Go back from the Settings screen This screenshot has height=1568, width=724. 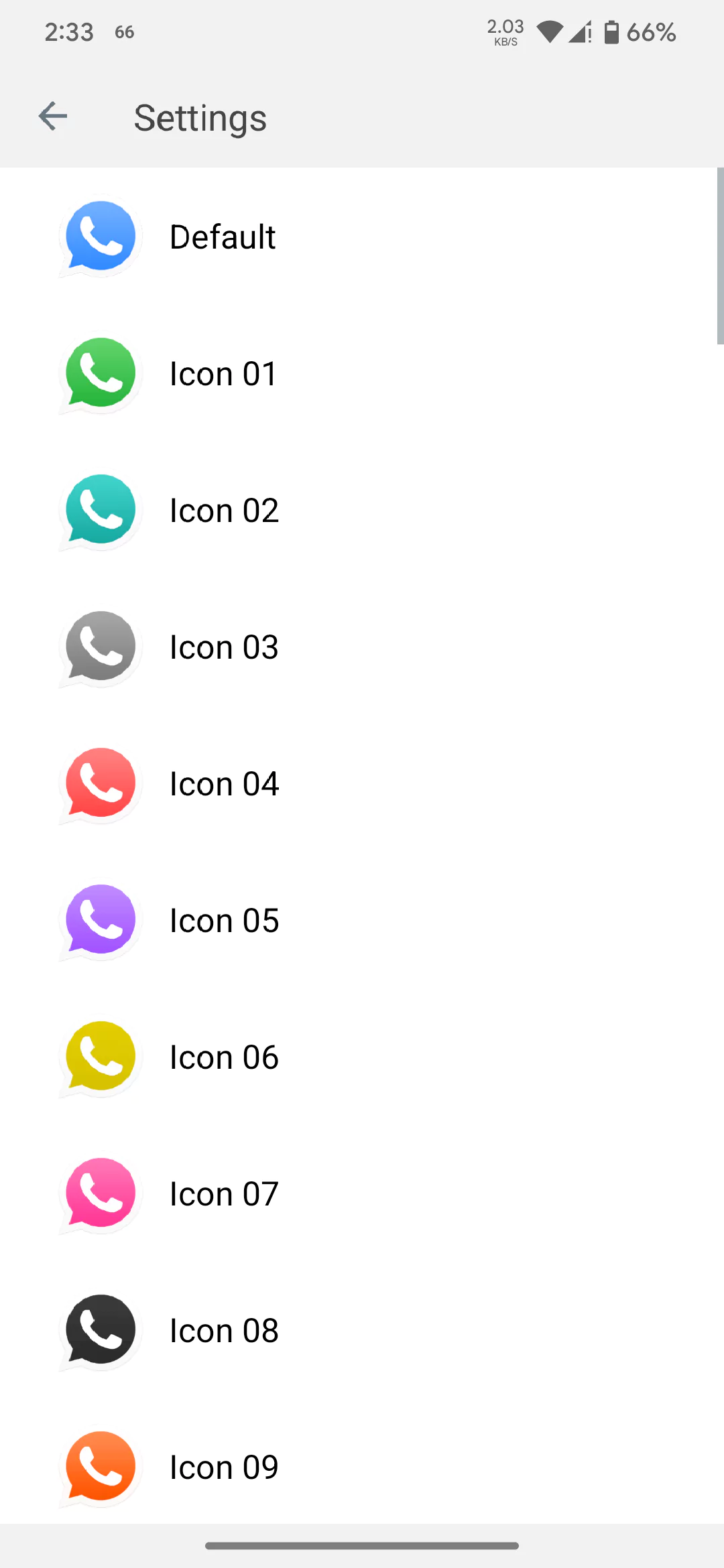(x=53, y=117)
